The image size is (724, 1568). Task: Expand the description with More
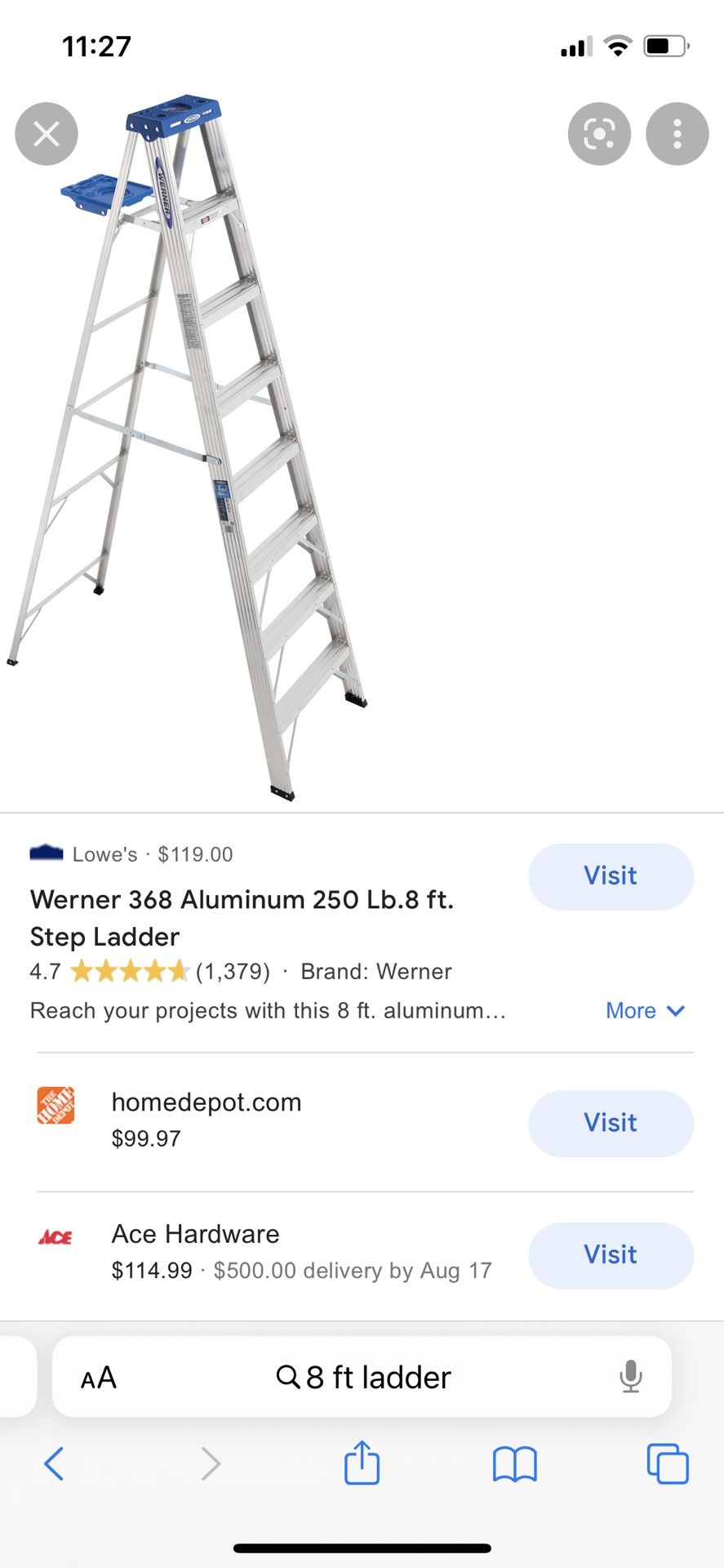pos(644,1011)
